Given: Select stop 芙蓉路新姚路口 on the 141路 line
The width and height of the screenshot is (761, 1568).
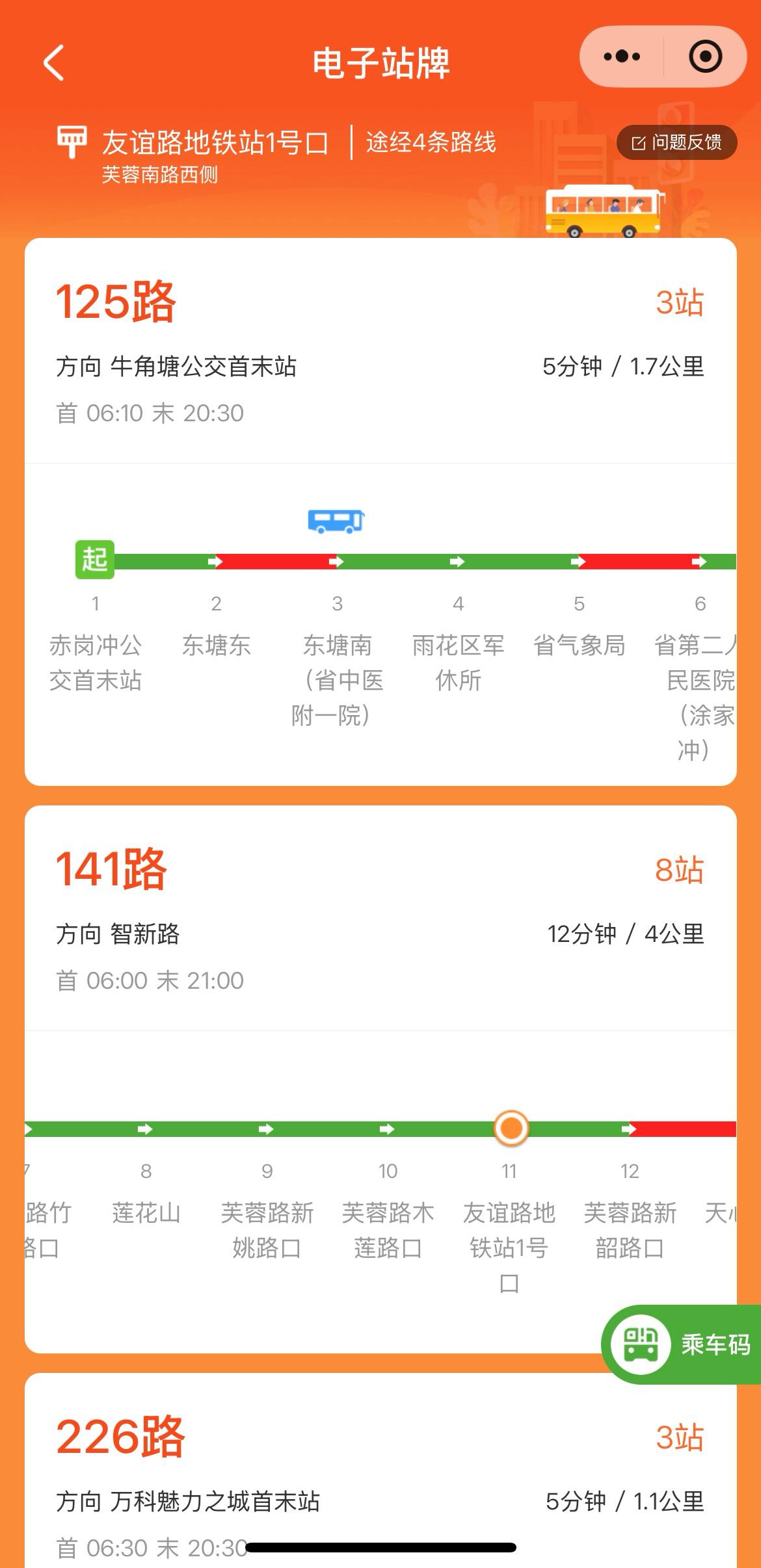Looking at the screenshot, I should [267, 1229].
